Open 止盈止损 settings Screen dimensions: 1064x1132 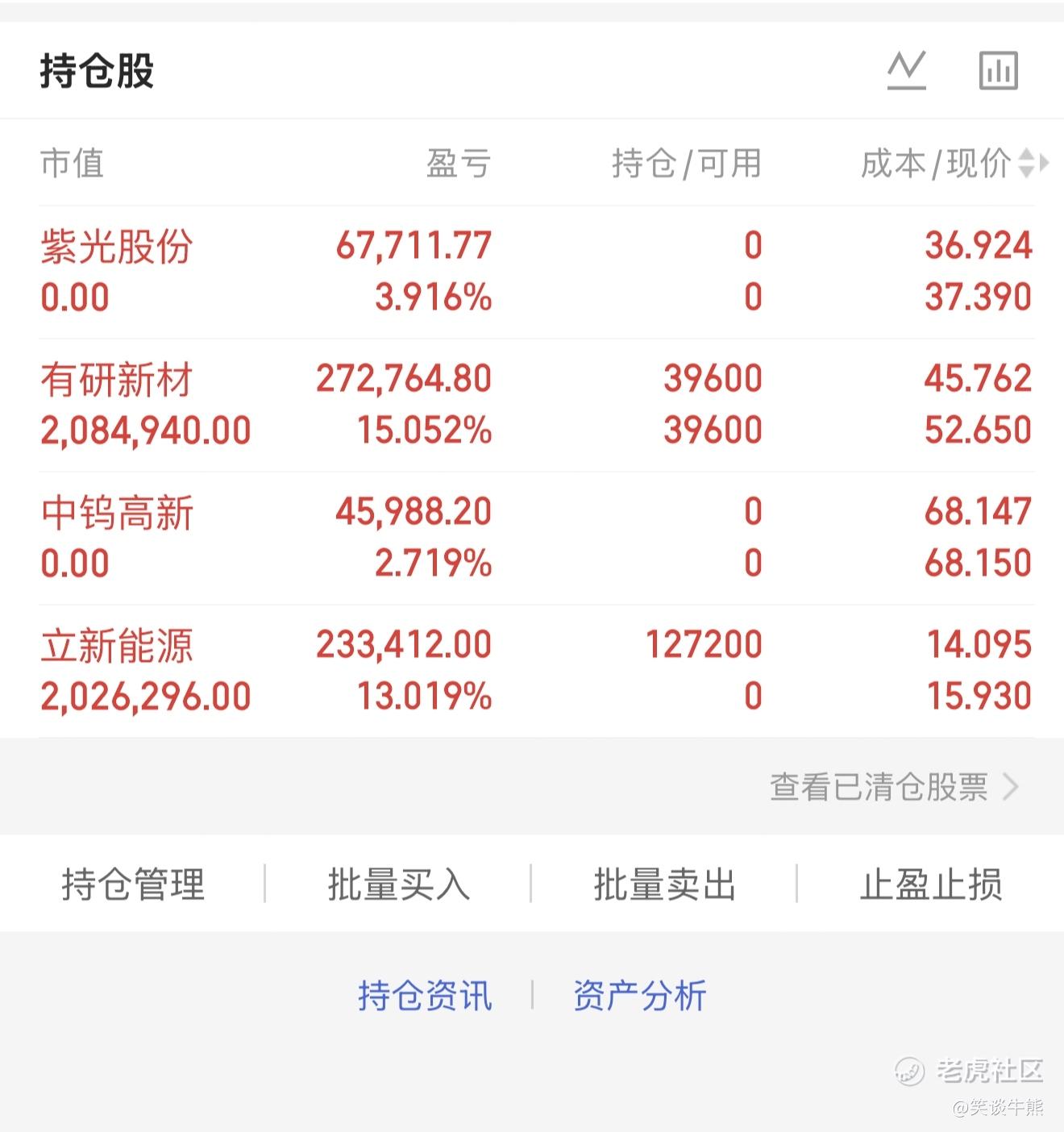tap(931, 884)
